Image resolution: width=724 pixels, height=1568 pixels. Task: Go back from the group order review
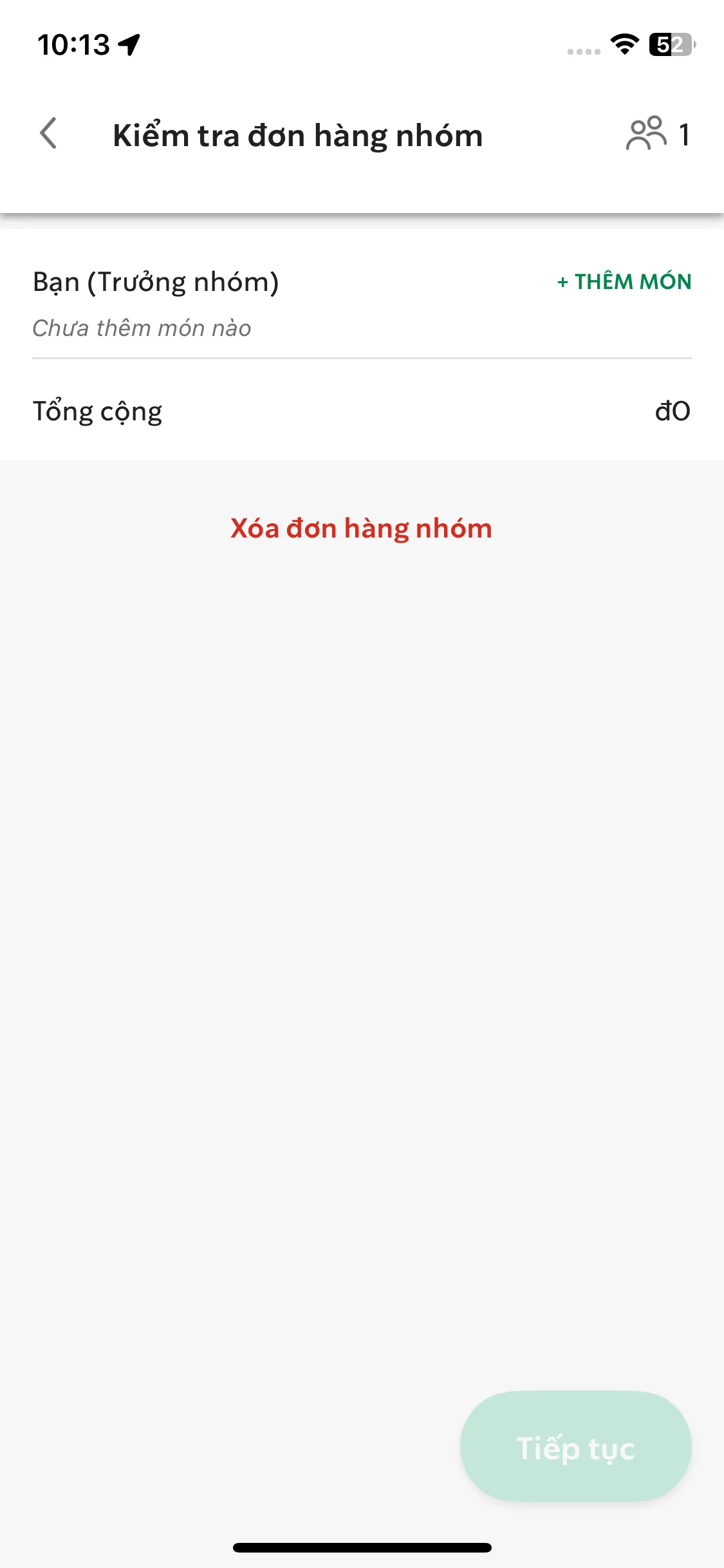coord(48,134)
